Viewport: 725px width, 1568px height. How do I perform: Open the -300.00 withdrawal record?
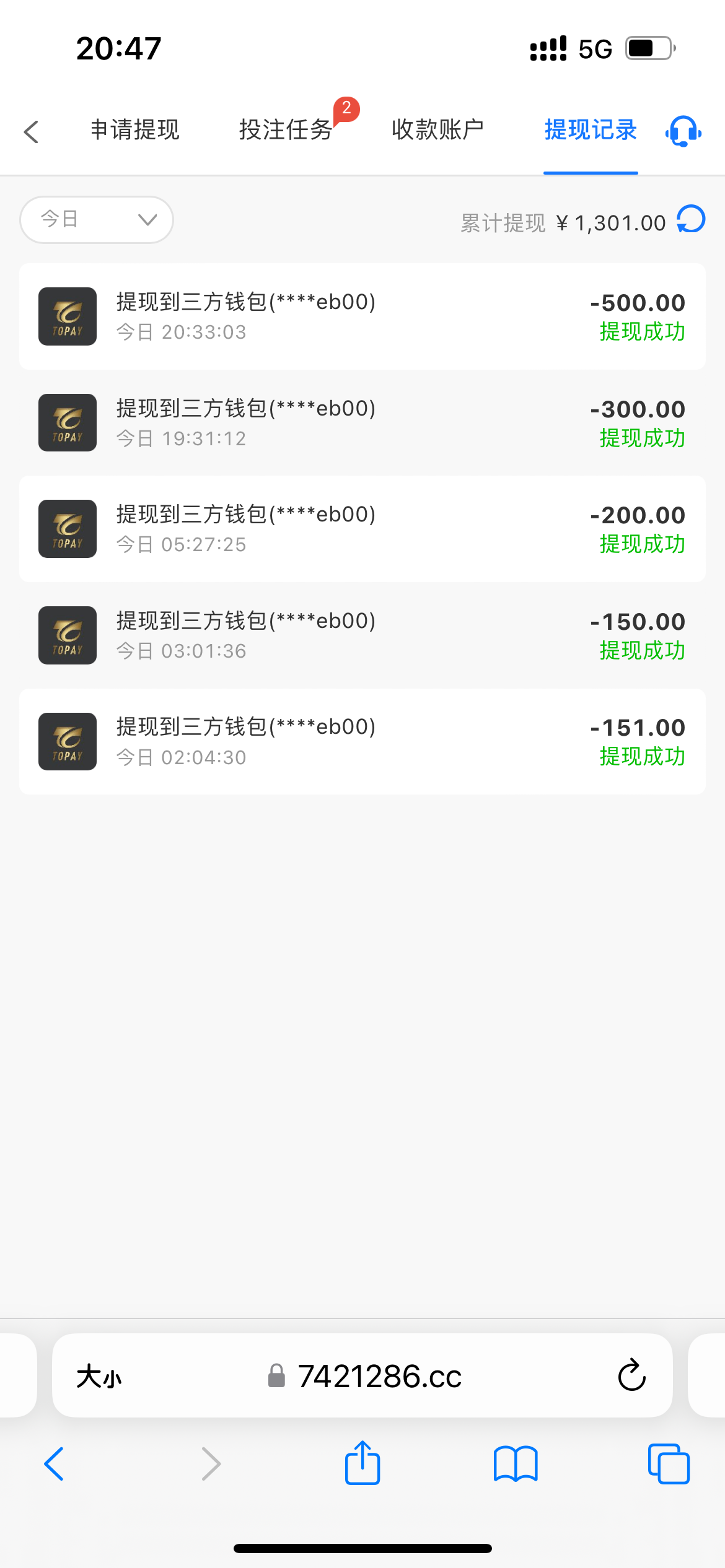click(362, 423)
